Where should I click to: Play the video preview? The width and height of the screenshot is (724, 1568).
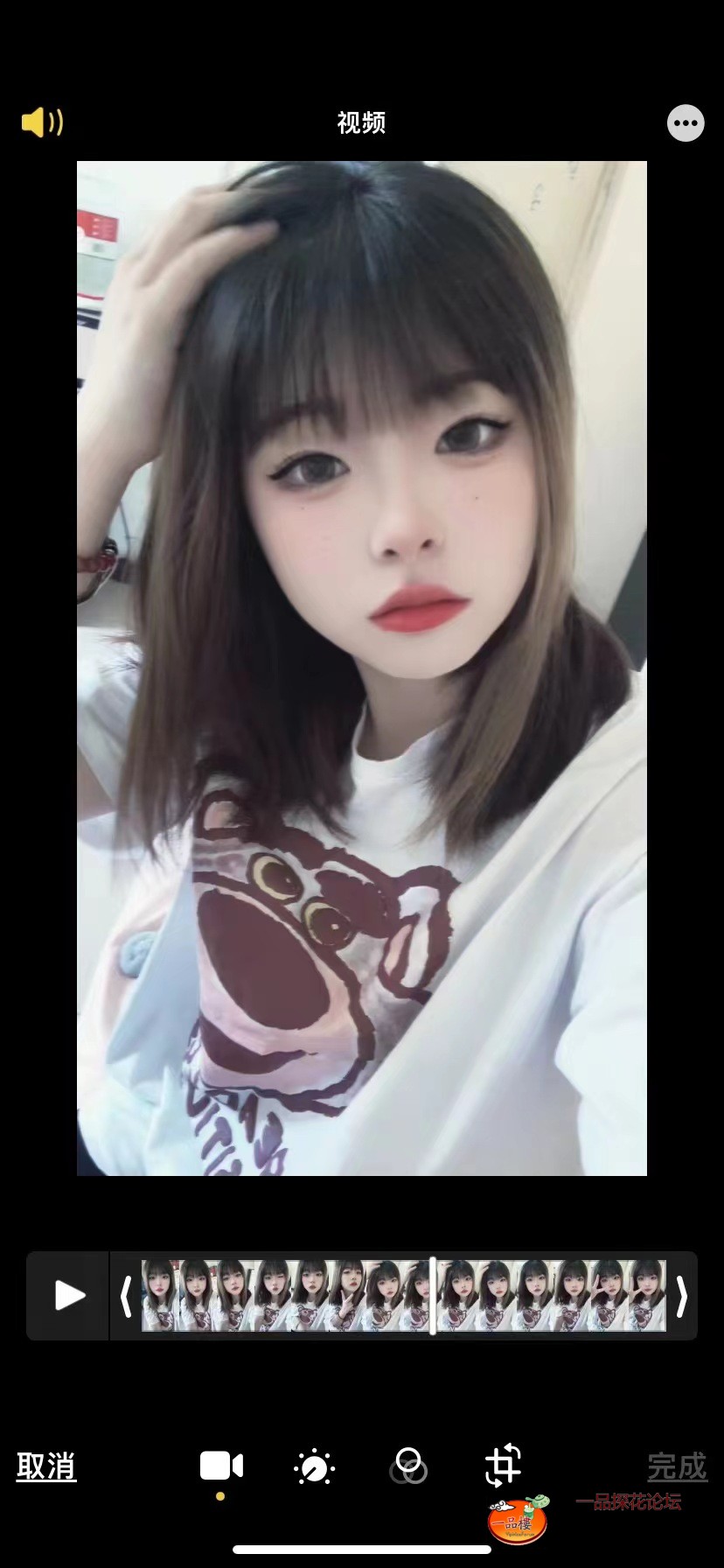click(x=68, y=1295)
